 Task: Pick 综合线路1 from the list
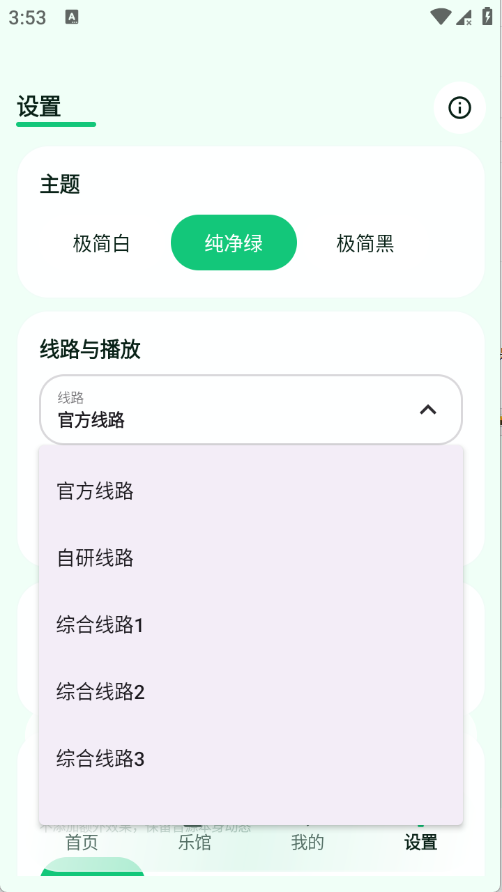click(251, 625)
